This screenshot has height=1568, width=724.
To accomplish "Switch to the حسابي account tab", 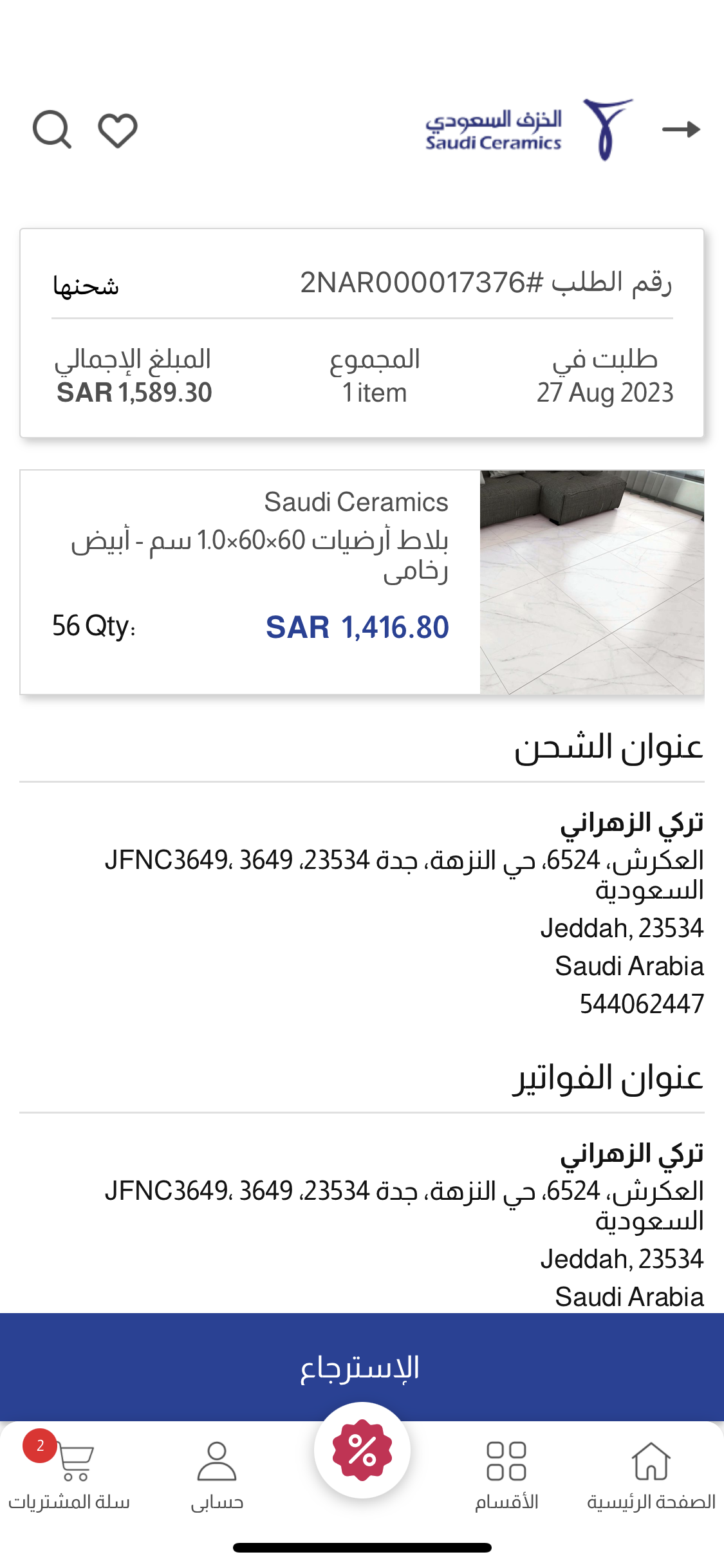I will tap(217, 1474).
